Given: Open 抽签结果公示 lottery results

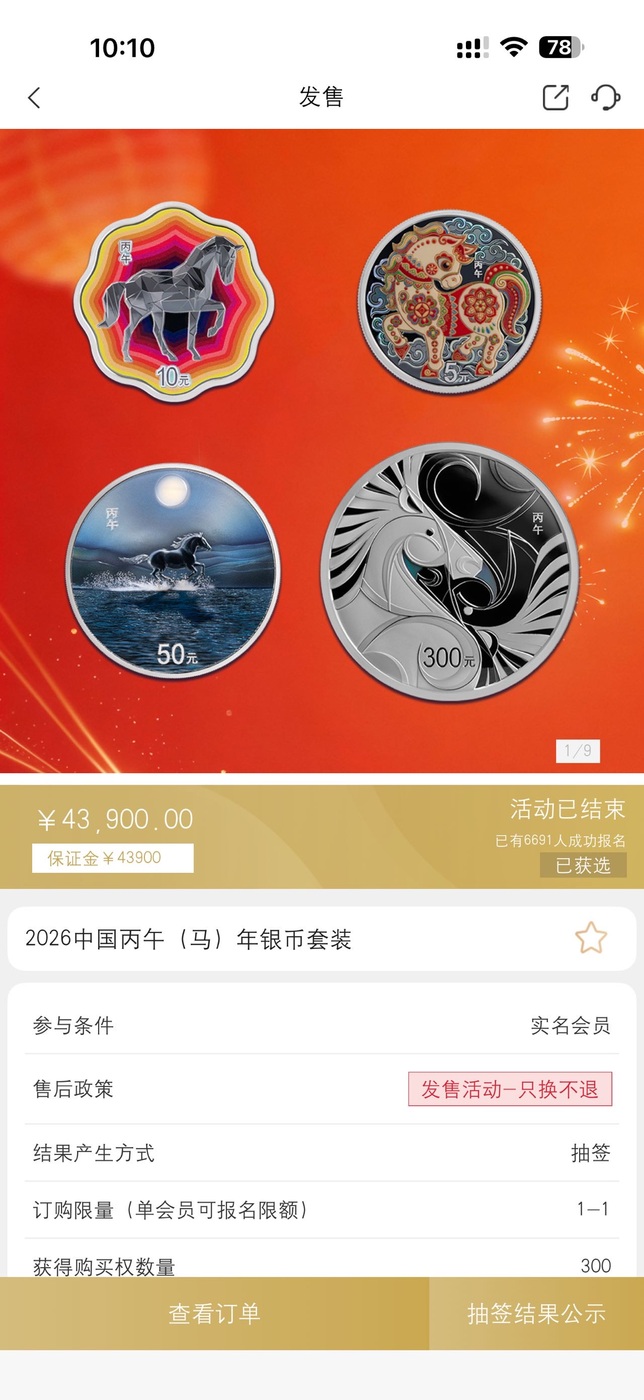Looking at the screenshot, I should tap(536, 1313).
